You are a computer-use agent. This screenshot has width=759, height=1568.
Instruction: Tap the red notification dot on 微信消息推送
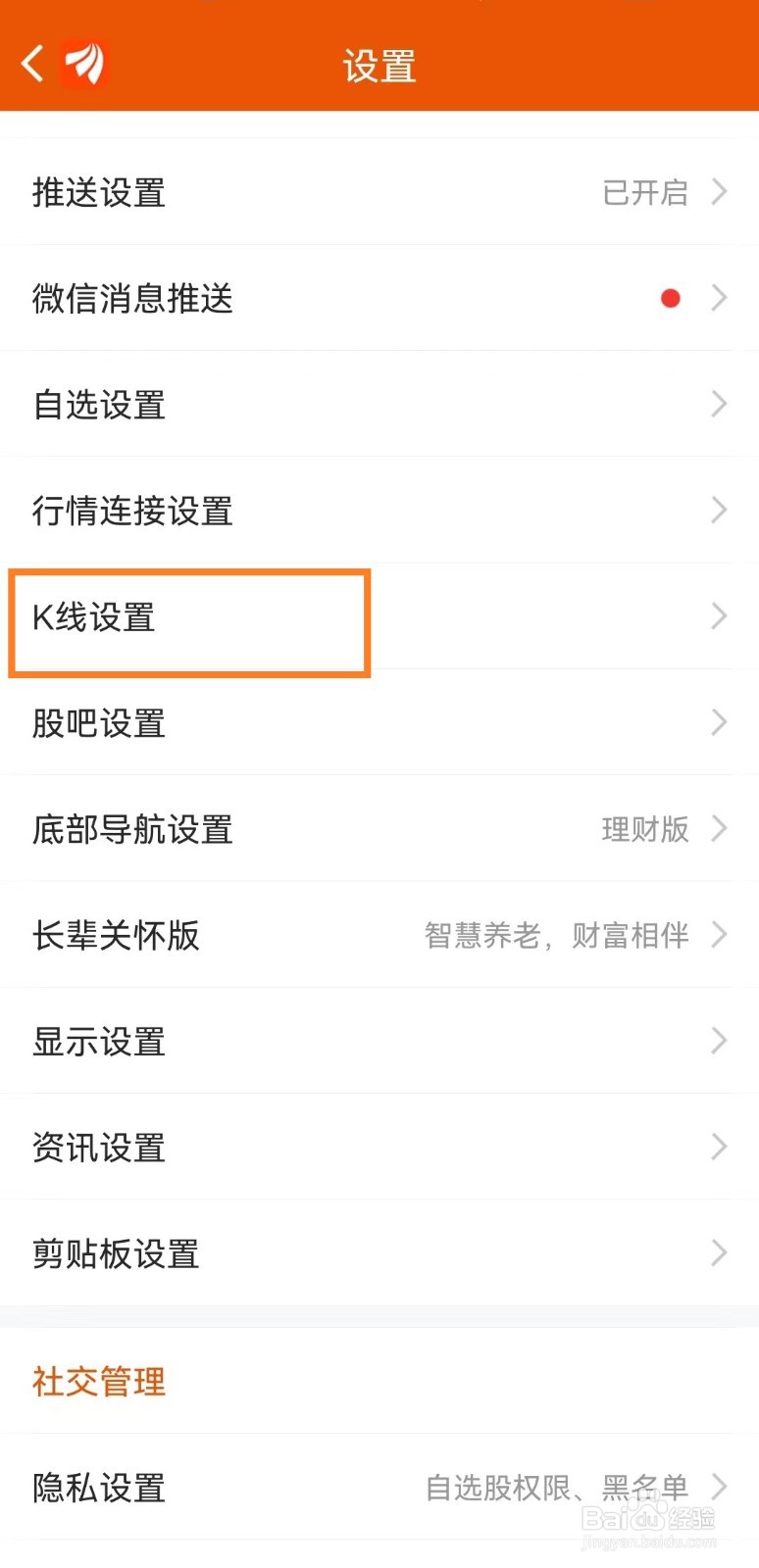pyautogui.click(x=670, y=298)
